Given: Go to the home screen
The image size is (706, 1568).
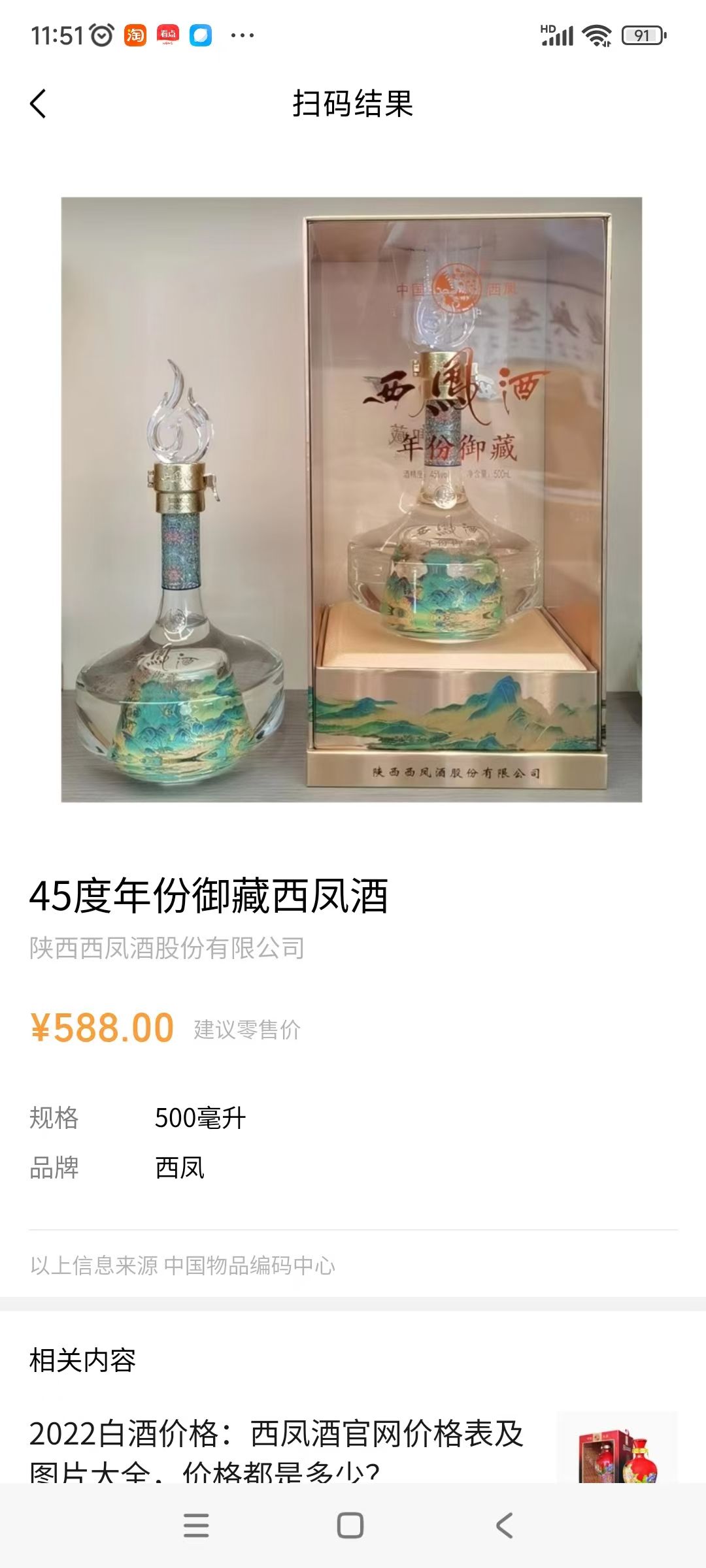Looking at the screenshot, I should click(350, 1526).
